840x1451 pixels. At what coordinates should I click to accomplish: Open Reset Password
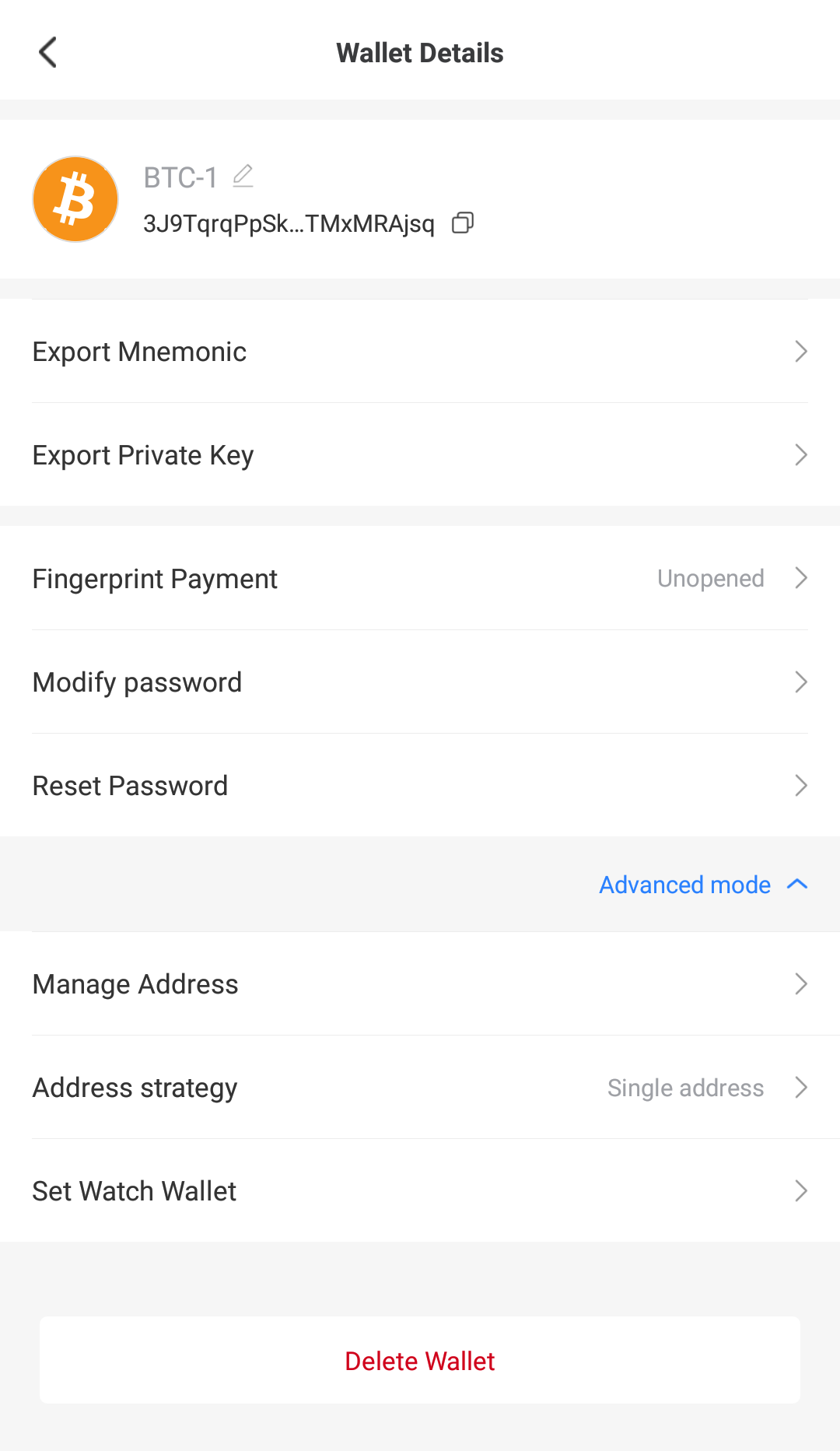tap(420, 786)
